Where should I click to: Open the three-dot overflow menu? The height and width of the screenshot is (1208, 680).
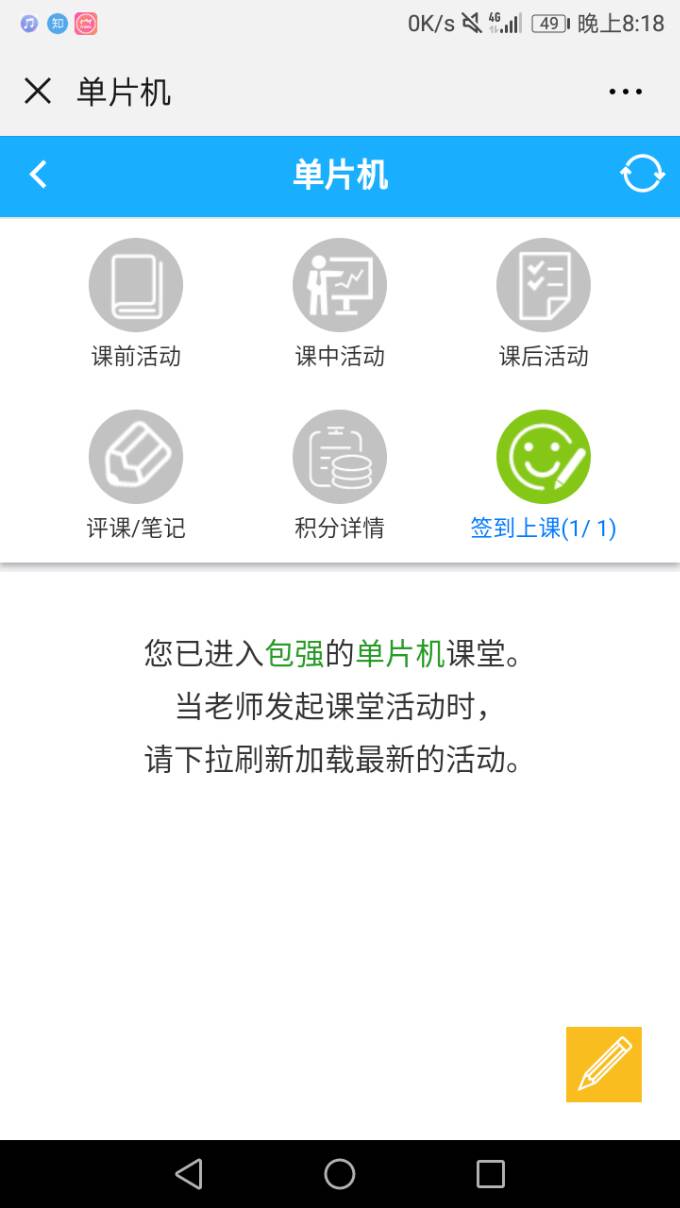[x=625, y=92]
